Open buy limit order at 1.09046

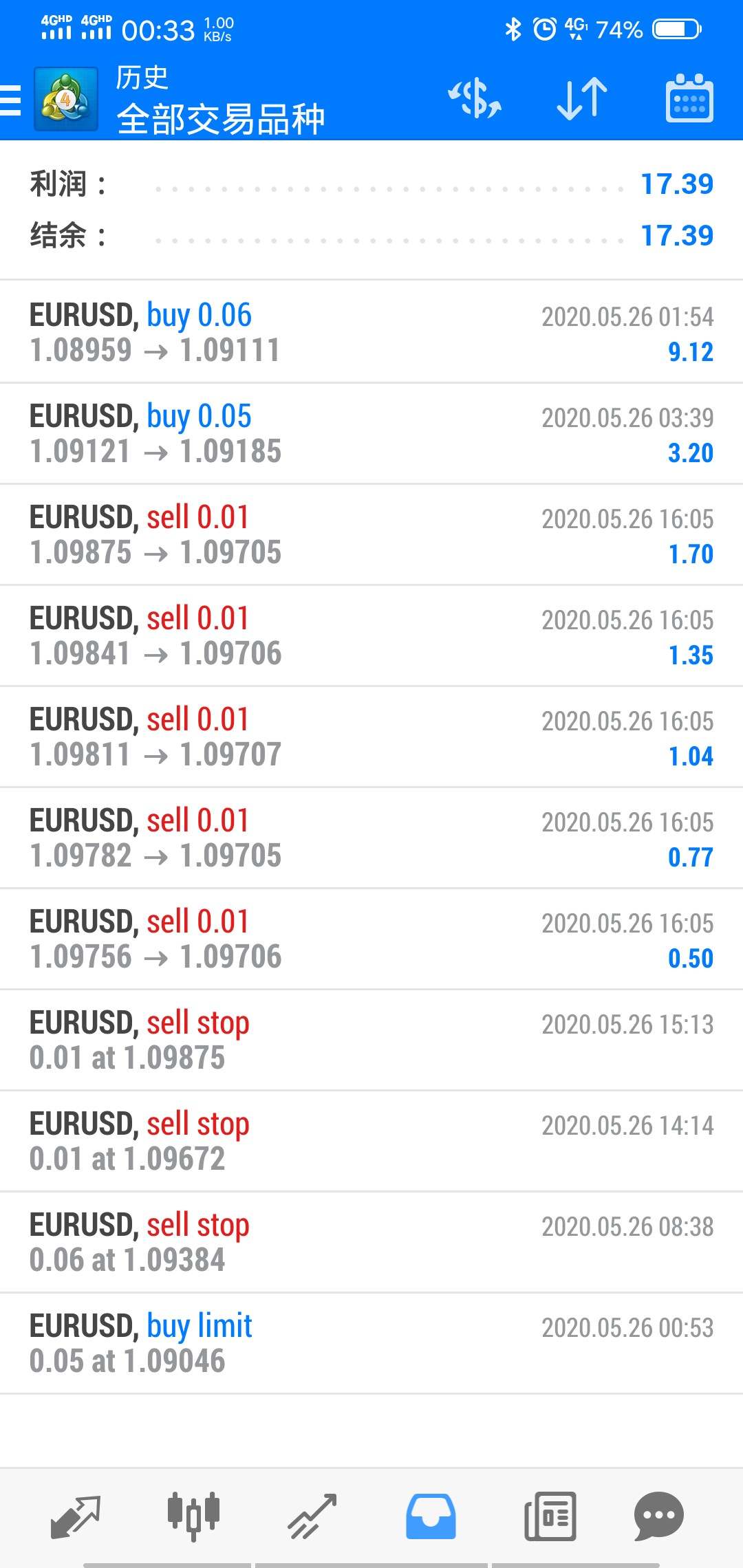pos(371,1343)
